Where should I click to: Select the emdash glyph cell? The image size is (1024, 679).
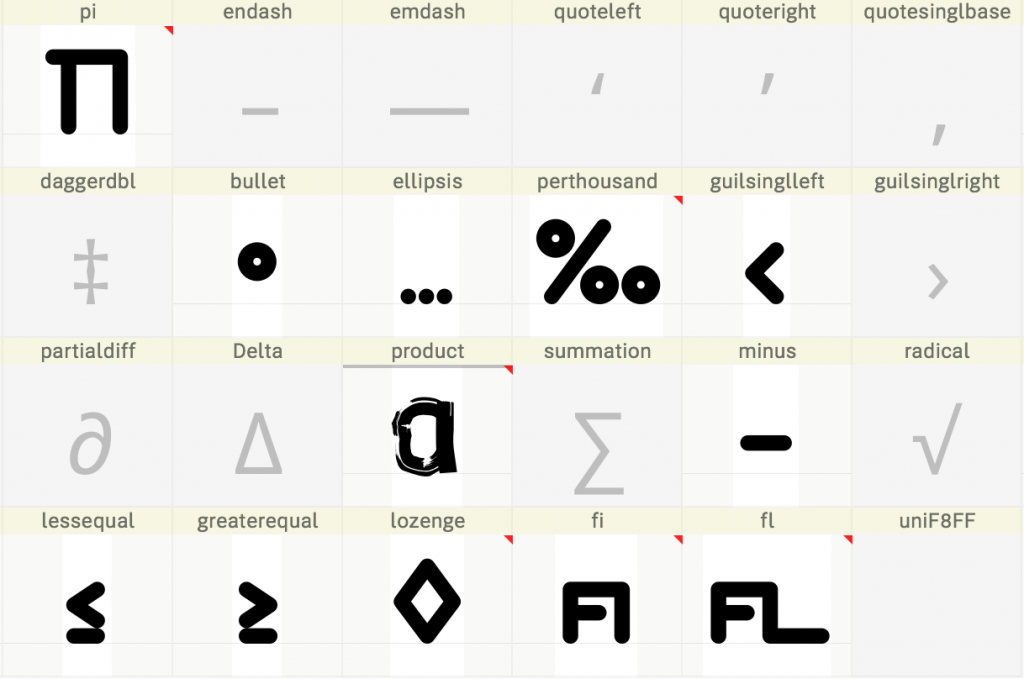(428, 94)
